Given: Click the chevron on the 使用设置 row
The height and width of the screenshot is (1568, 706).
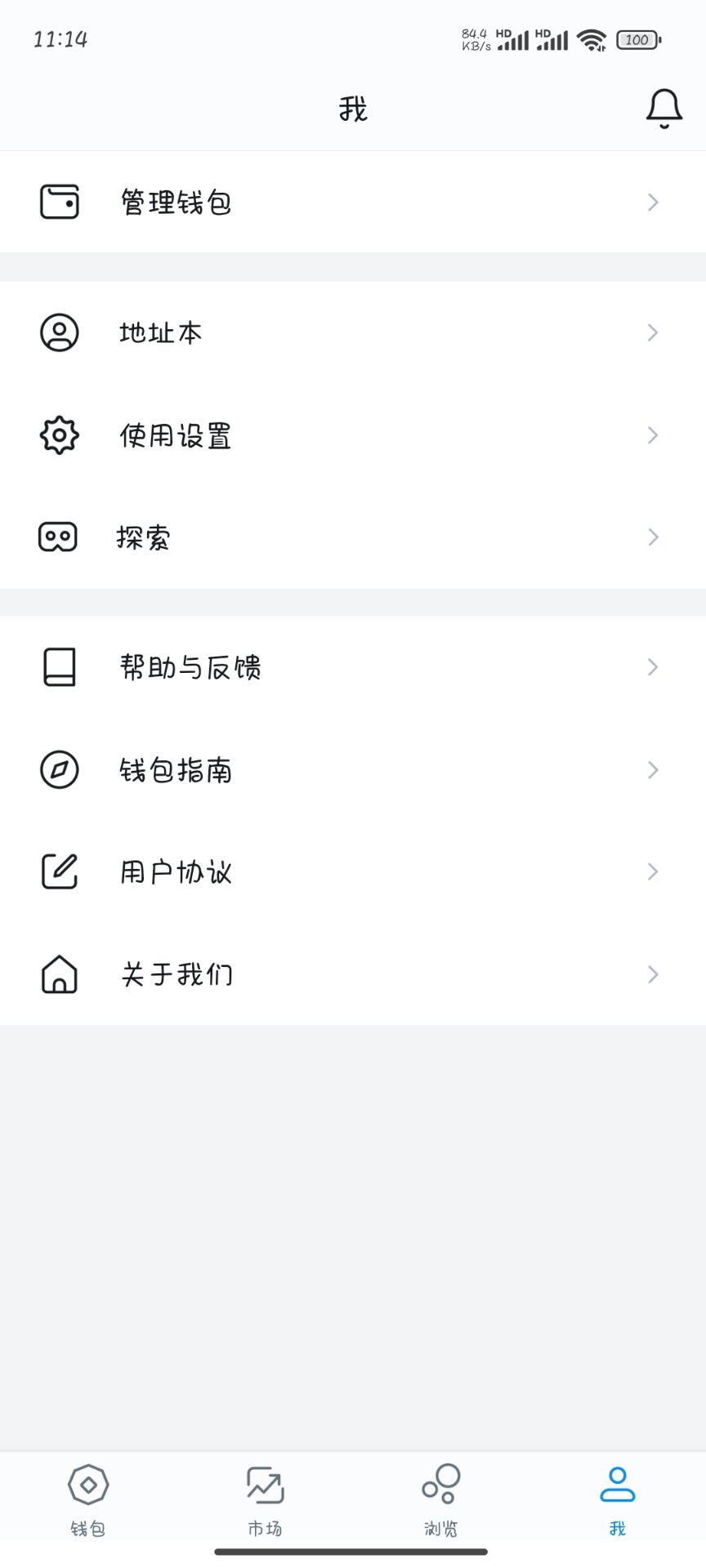Looking at the screenshot, I should (x=651, y=435).
